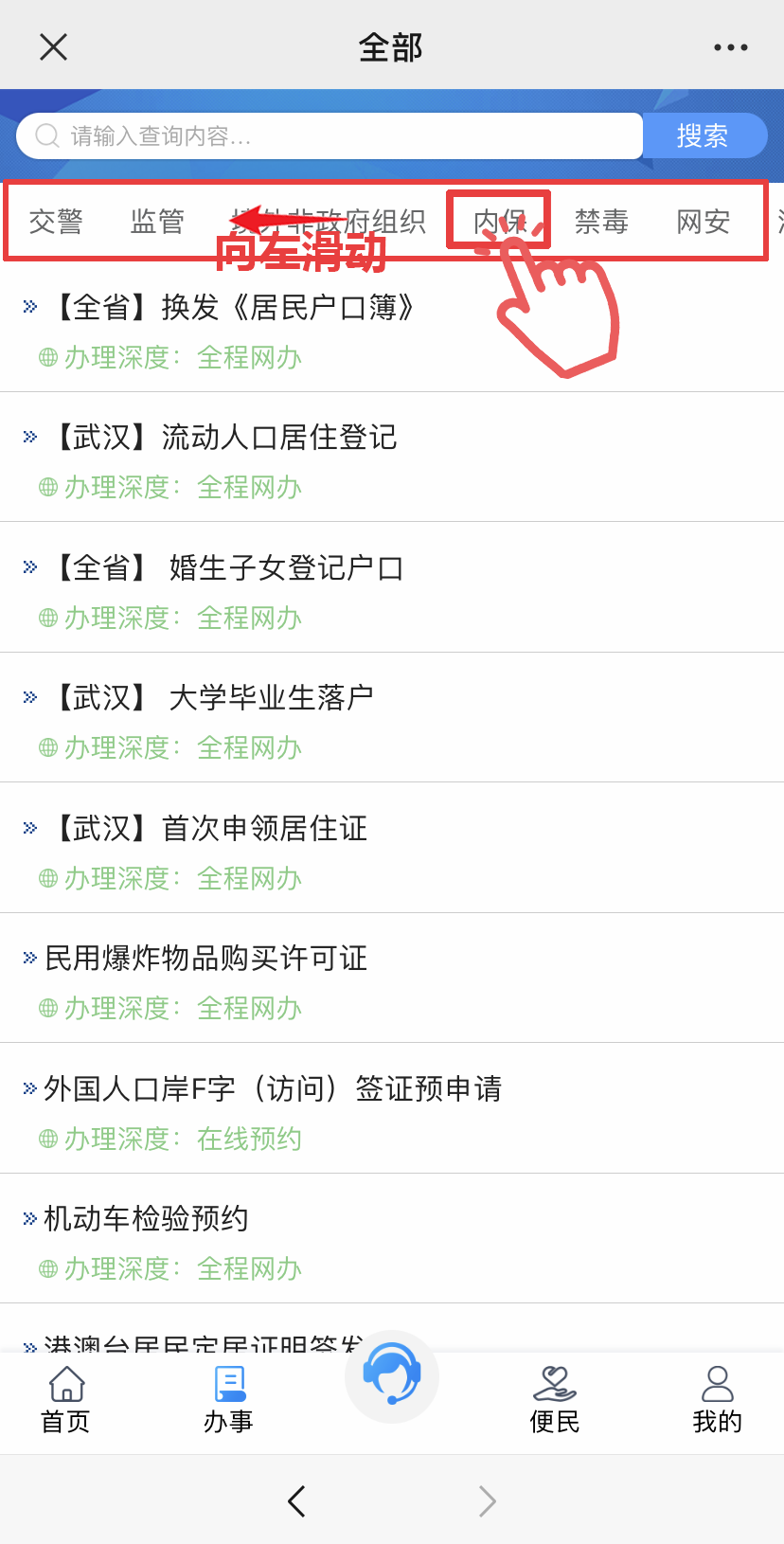Open 流动人口居住登记 service
Image resolution: width=784 pixels, height=1544 pixels.
(223, 438)
